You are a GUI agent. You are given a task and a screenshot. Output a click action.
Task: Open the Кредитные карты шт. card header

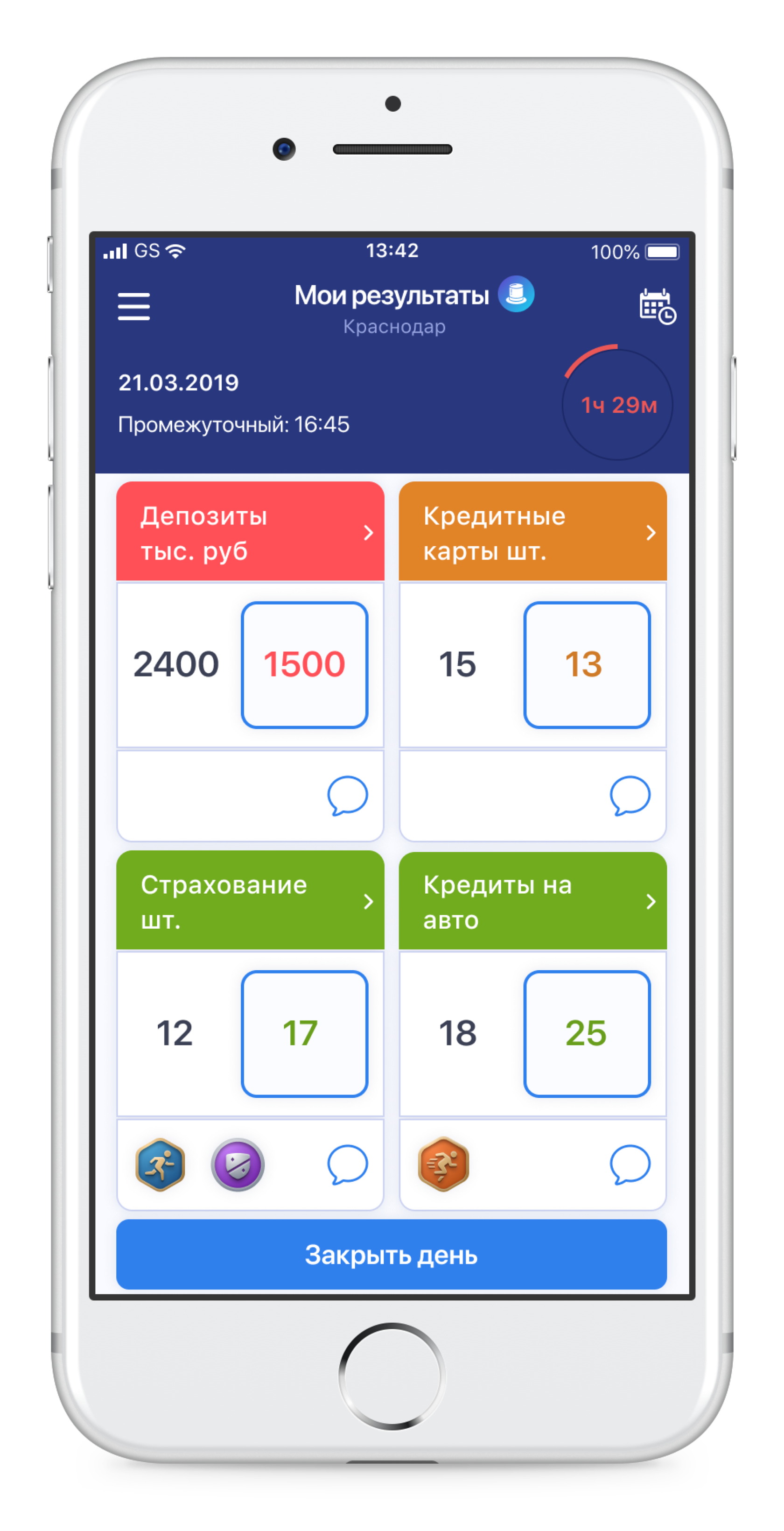[x=532, y=532]
